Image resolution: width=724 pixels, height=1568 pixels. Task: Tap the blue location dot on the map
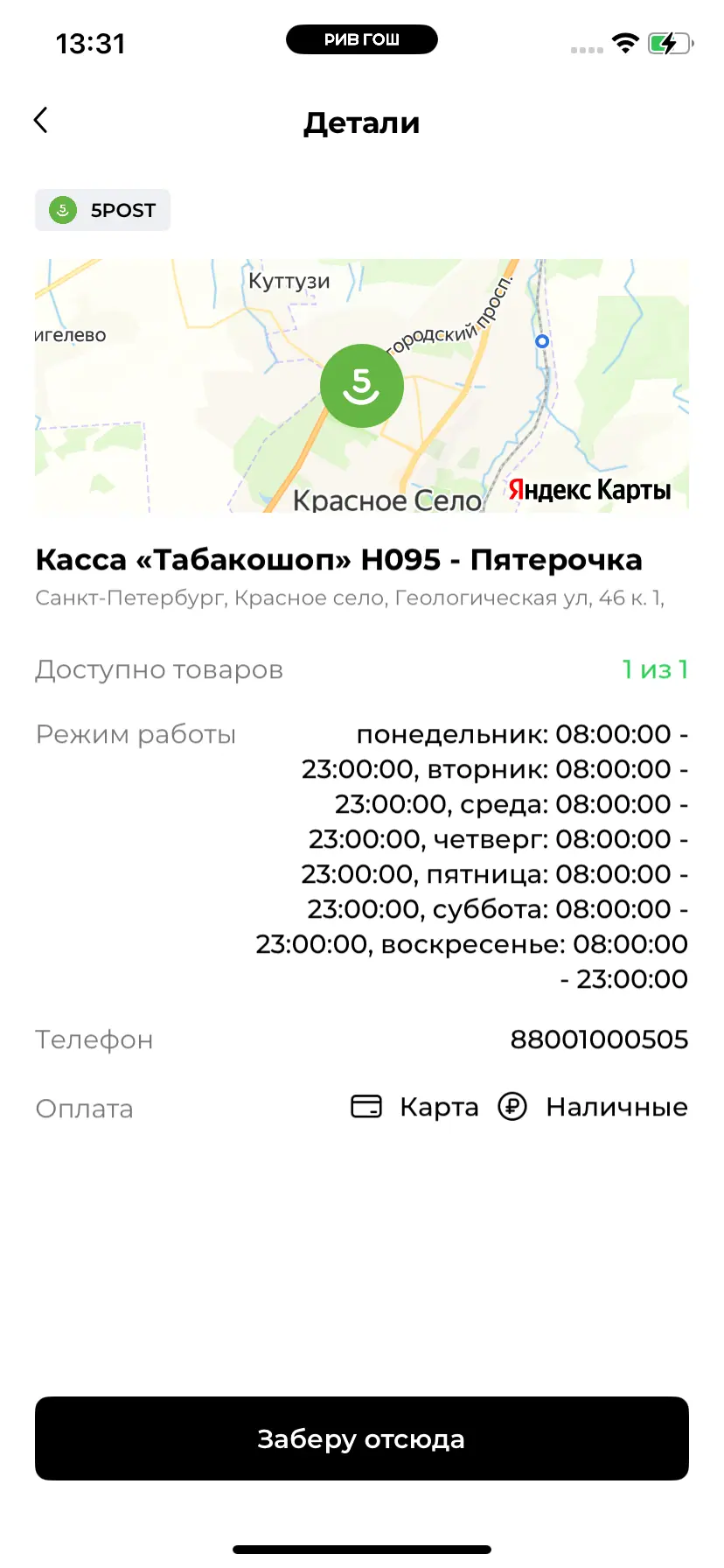pos(540,341)
